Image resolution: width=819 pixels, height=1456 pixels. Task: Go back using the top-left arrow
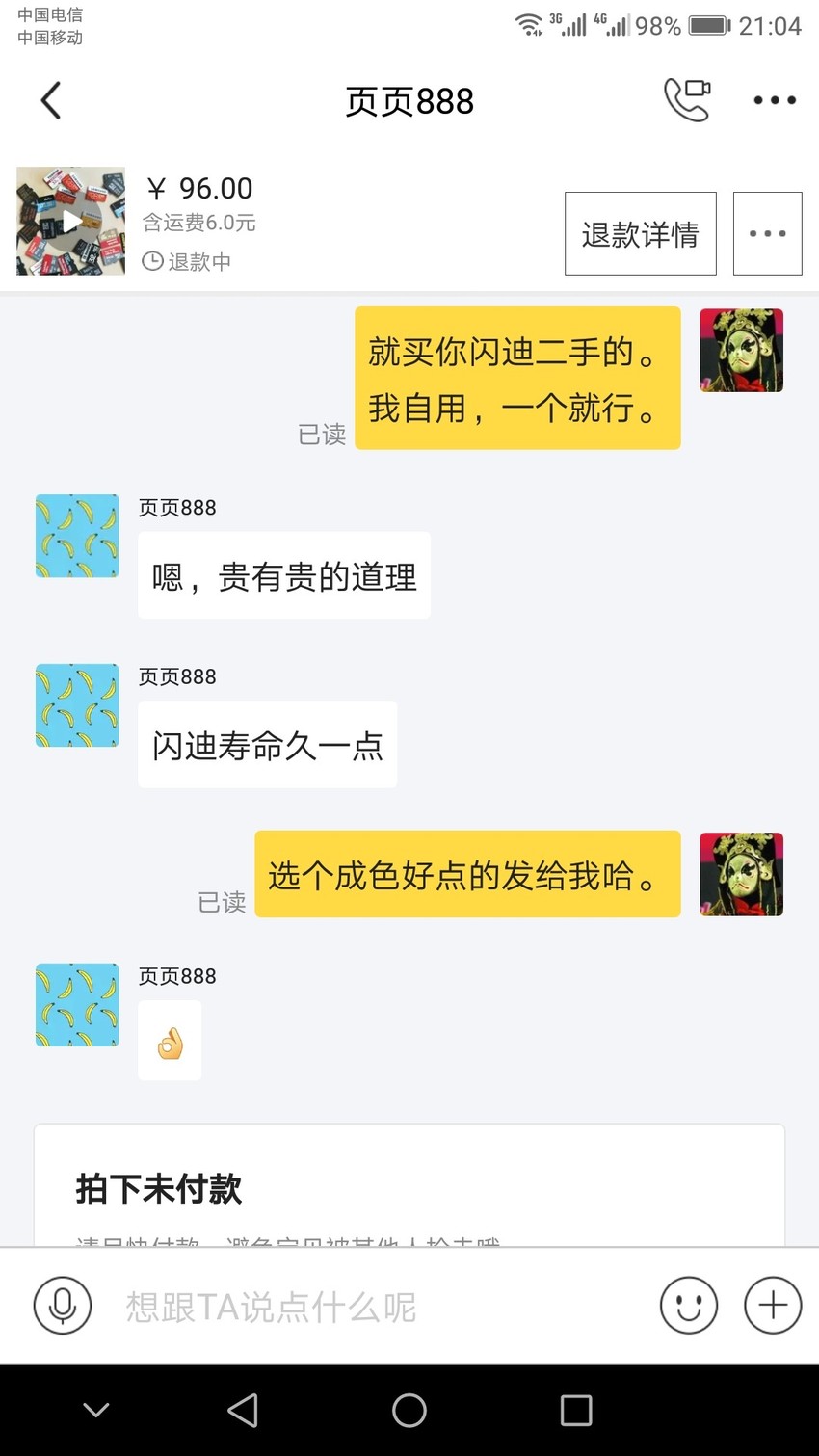(x=51, y=100)
